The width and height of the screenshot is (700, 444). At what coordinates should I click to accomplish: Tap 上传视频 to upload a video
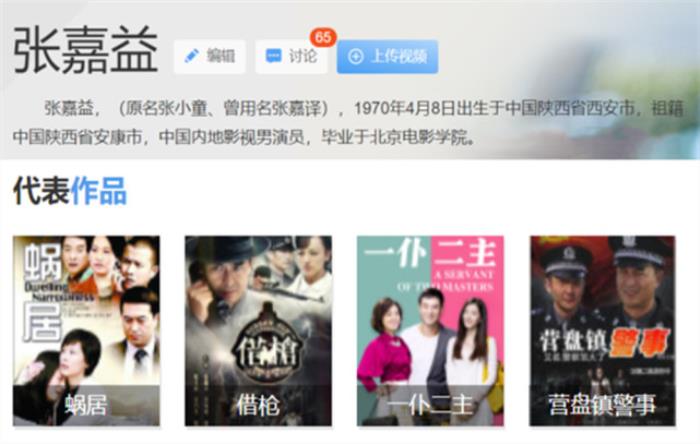(387, 57)
